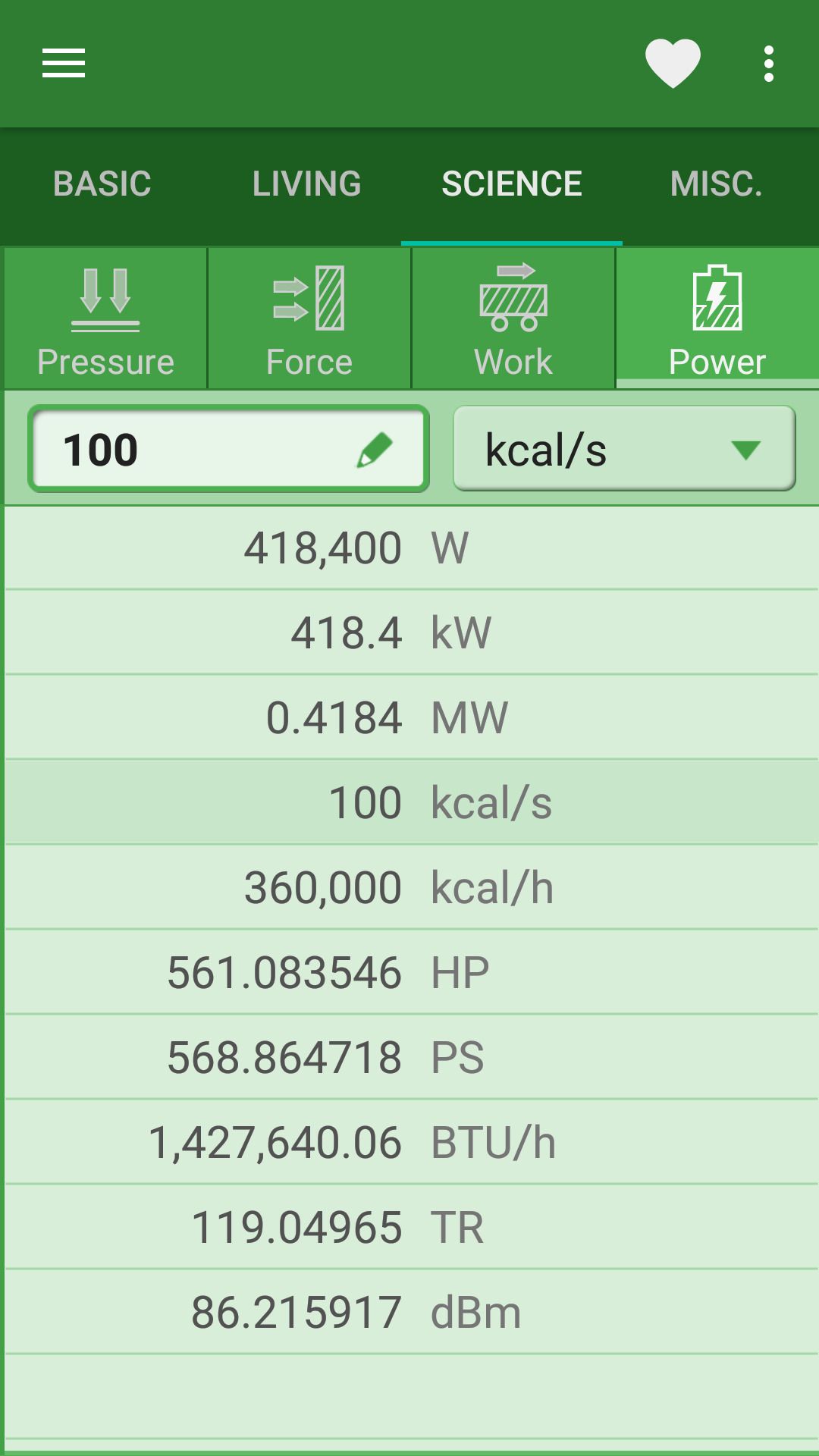819x1456 pixels.
Task: Go to the MISC. tab
Action: point(717,184)
